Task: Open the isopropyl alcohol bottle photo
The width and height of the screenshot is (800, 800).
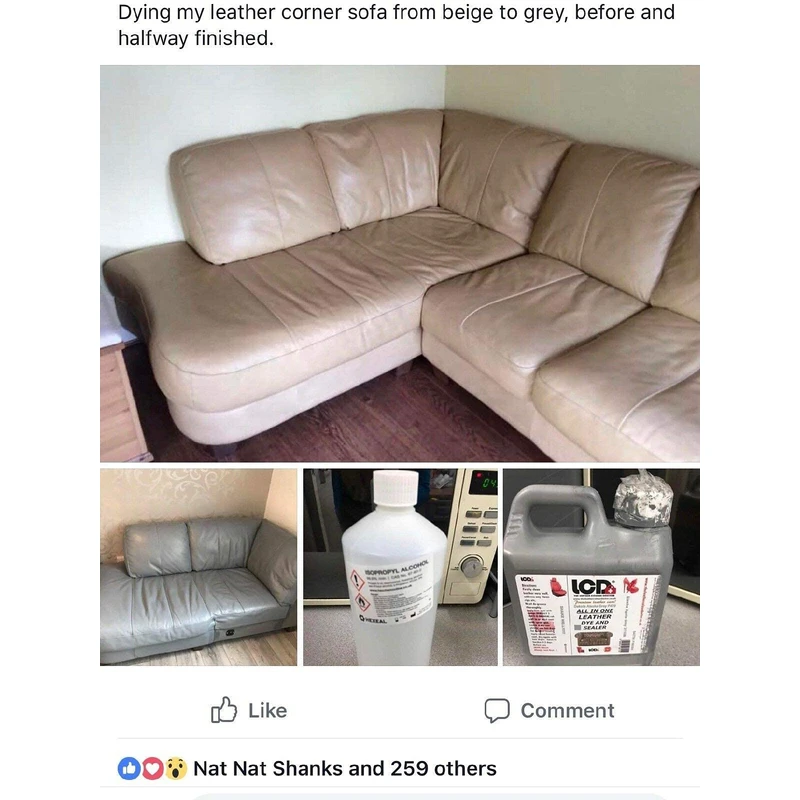Action: click(400, 567)
